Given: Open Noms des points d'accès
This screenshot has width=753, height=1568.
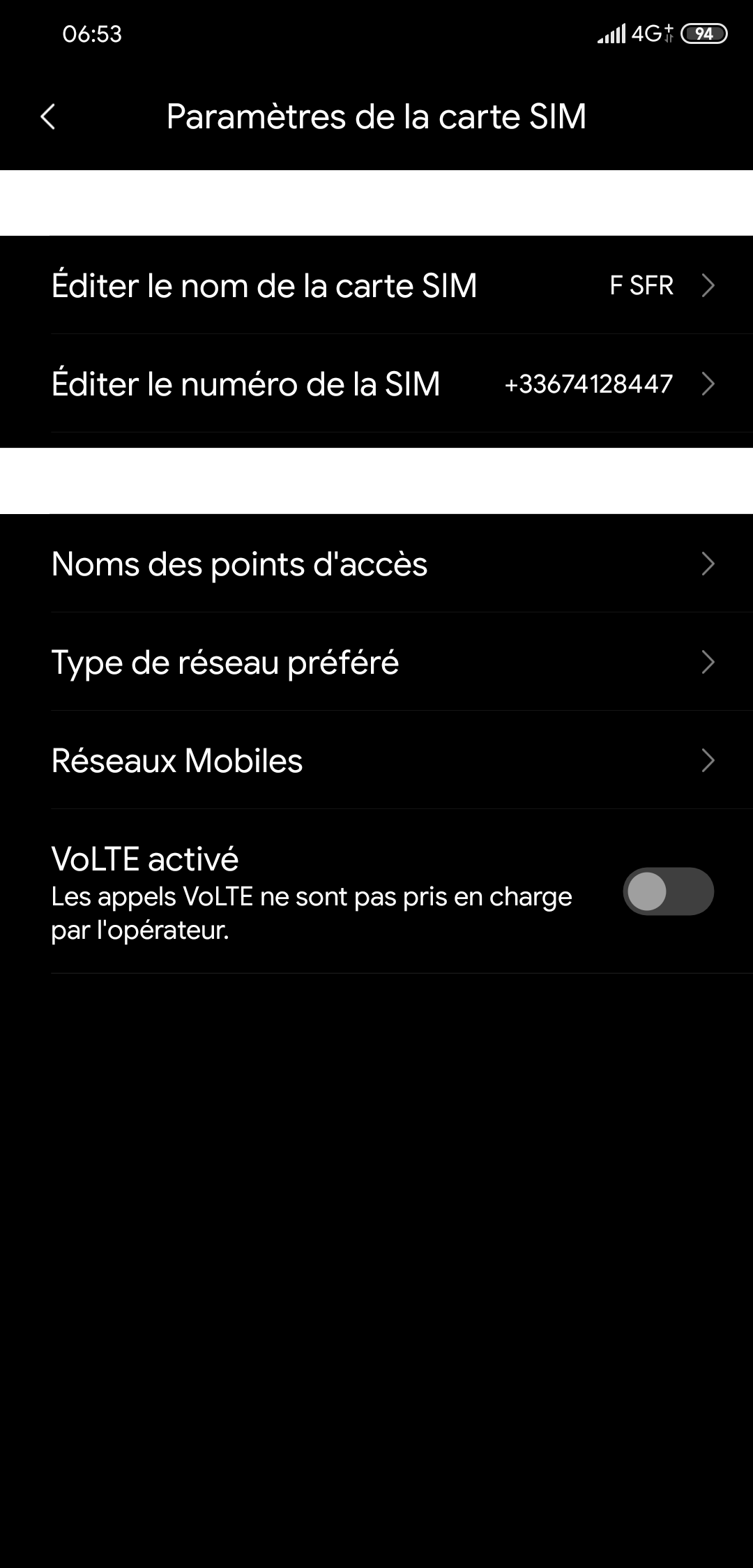Looking at the screenshot, I should [x=376, y=564].
